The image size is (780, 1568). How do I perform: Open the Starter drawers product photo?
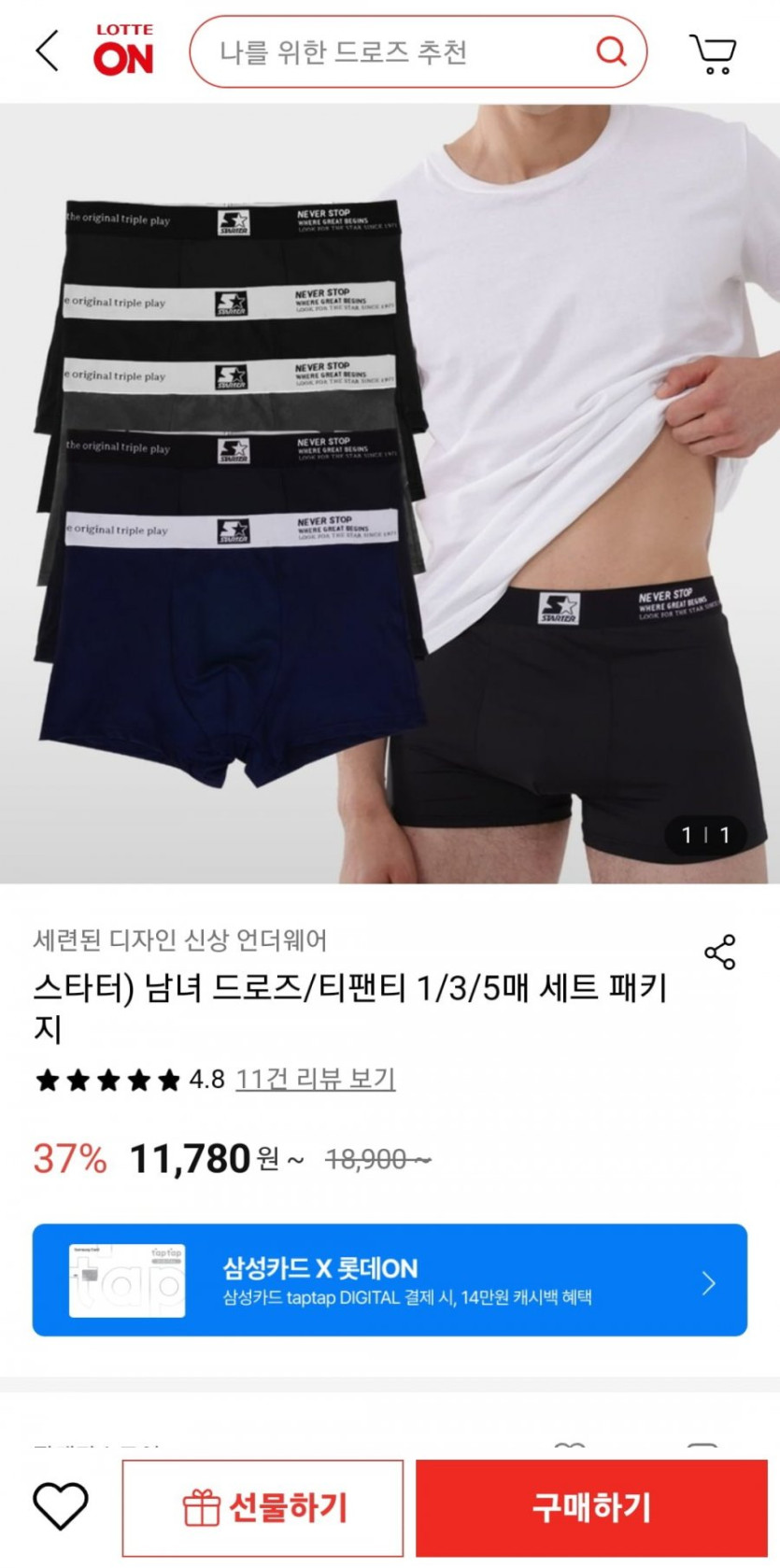coord(390,493)
